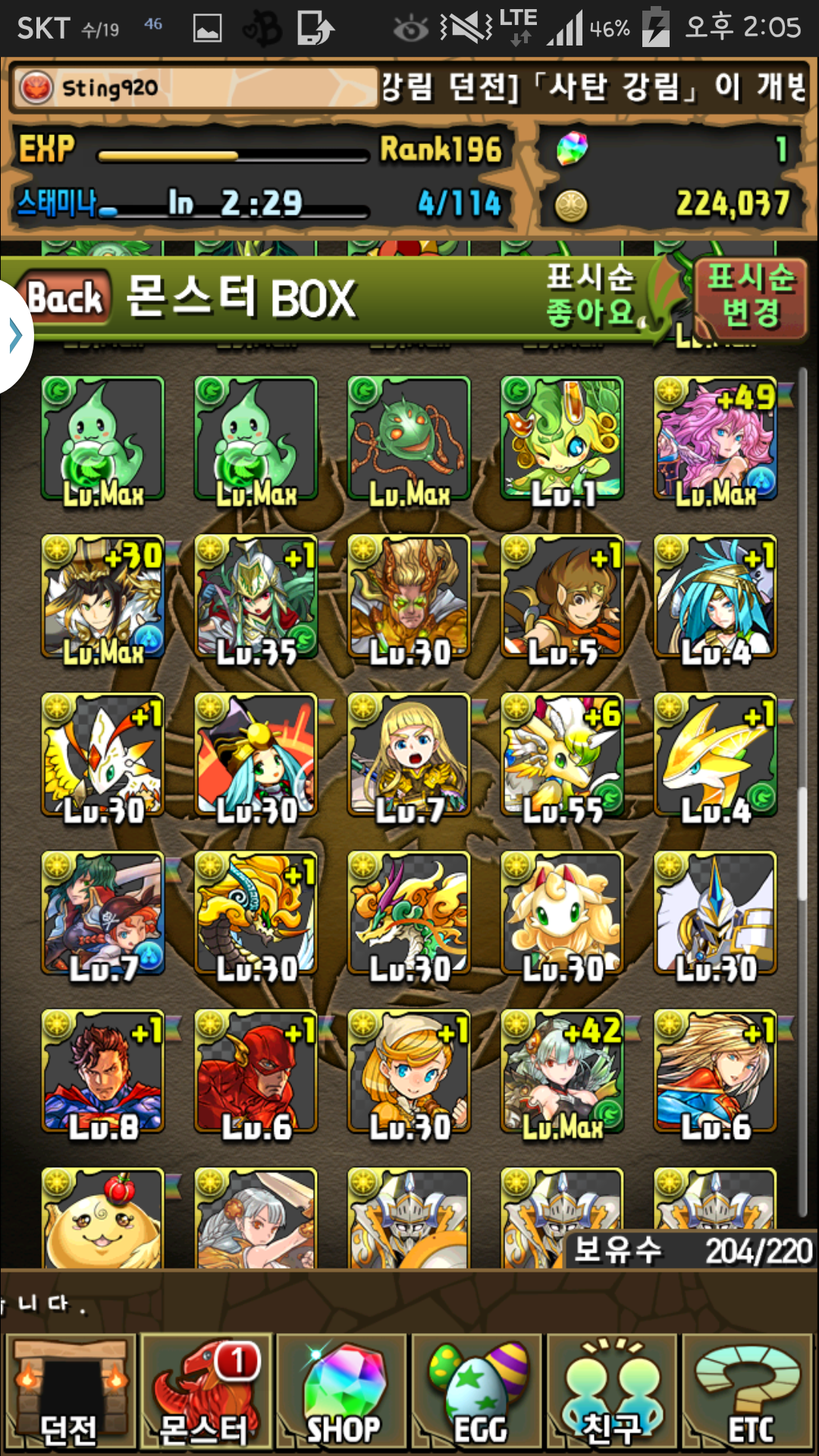Image resolution: width=819 pixels, height=1456 pixels.
Task: Select the white knight Lv.30 monster
Action: tap(716, 913)
